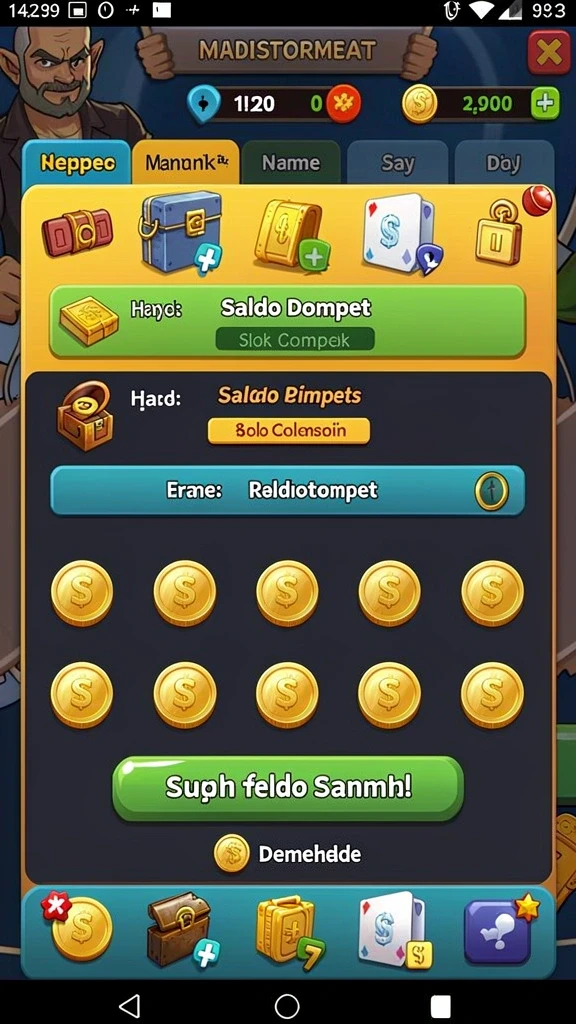576x1024 pixels.
Task: Switch to the Manank tab
Action: (x=186, y=163)
